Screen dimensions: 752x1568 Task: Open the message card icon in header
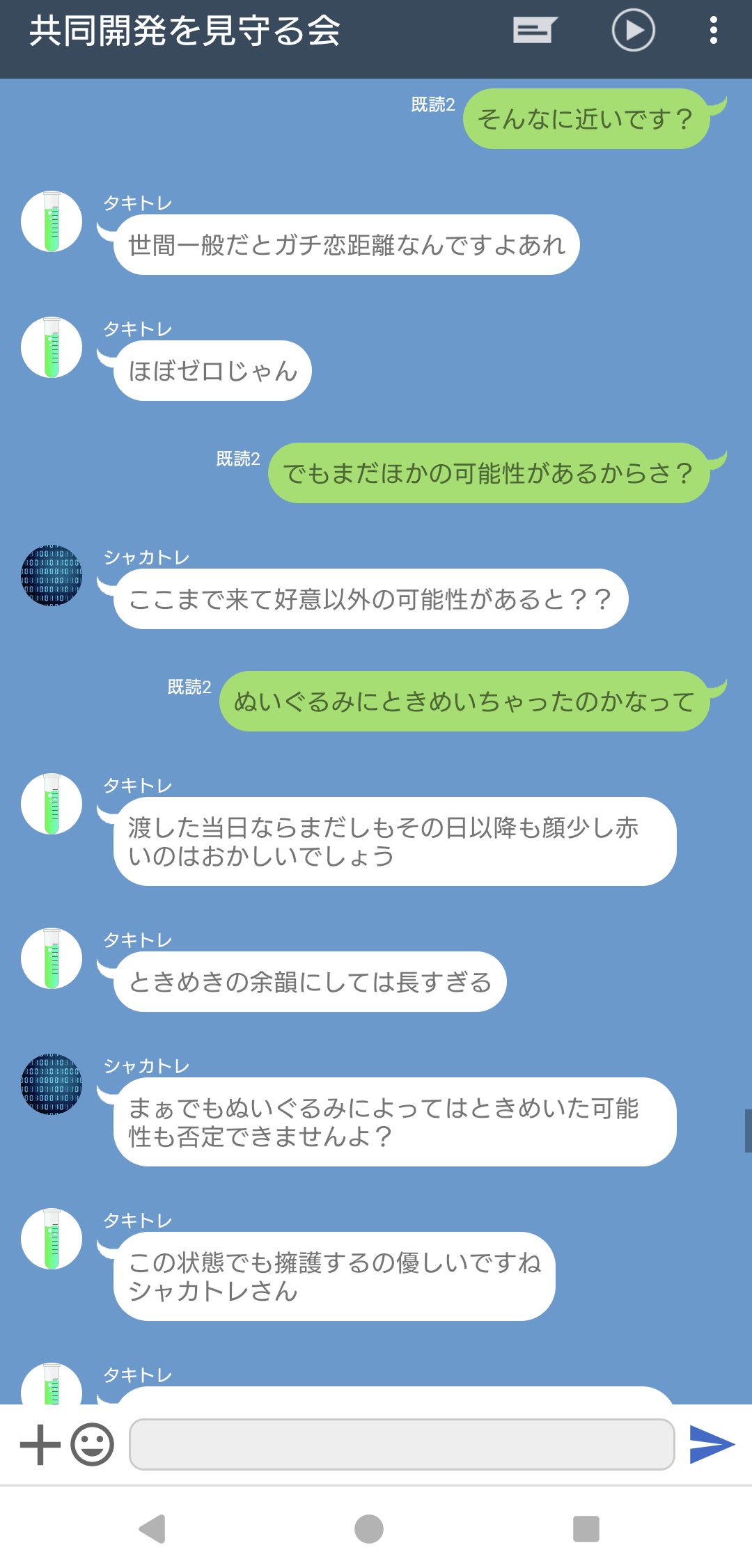click(x=535, y=31)
